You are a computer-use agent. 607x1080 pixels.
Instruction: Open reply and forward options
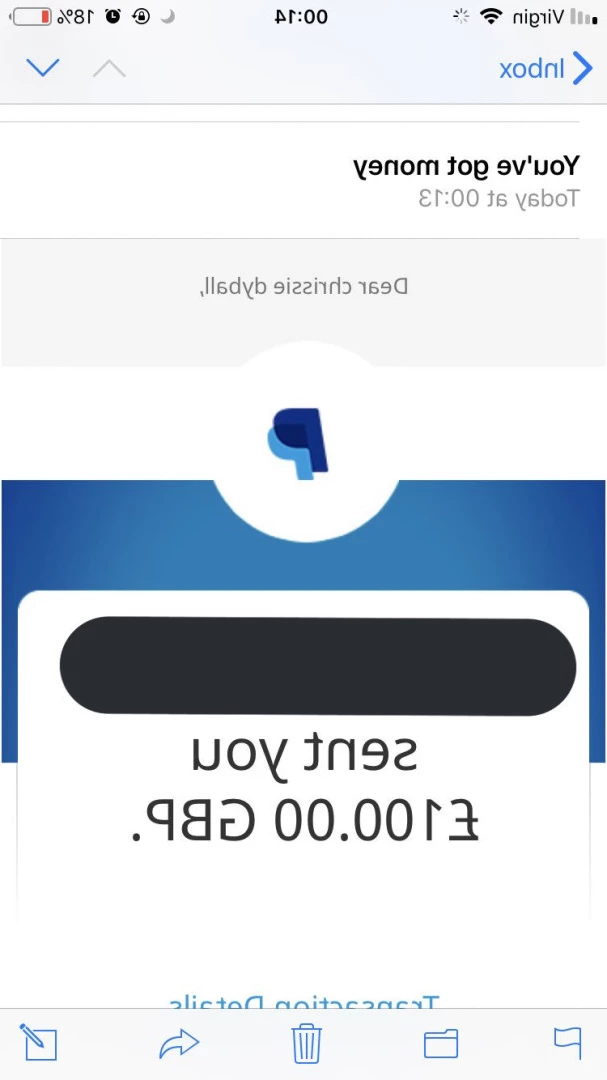pos(179,1043)
